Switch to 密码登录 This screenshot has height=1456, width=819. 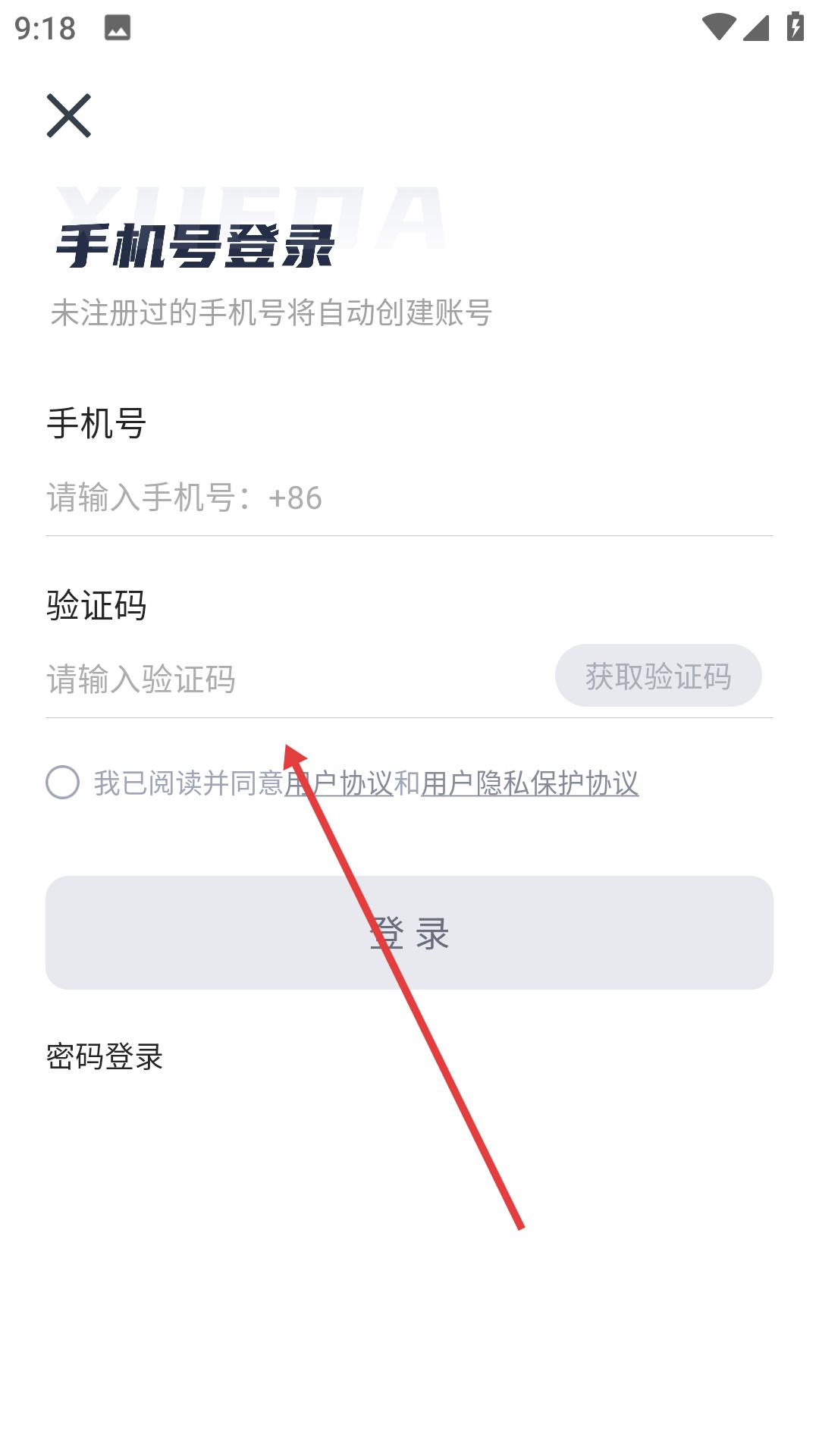click(x=105, y=1056)
